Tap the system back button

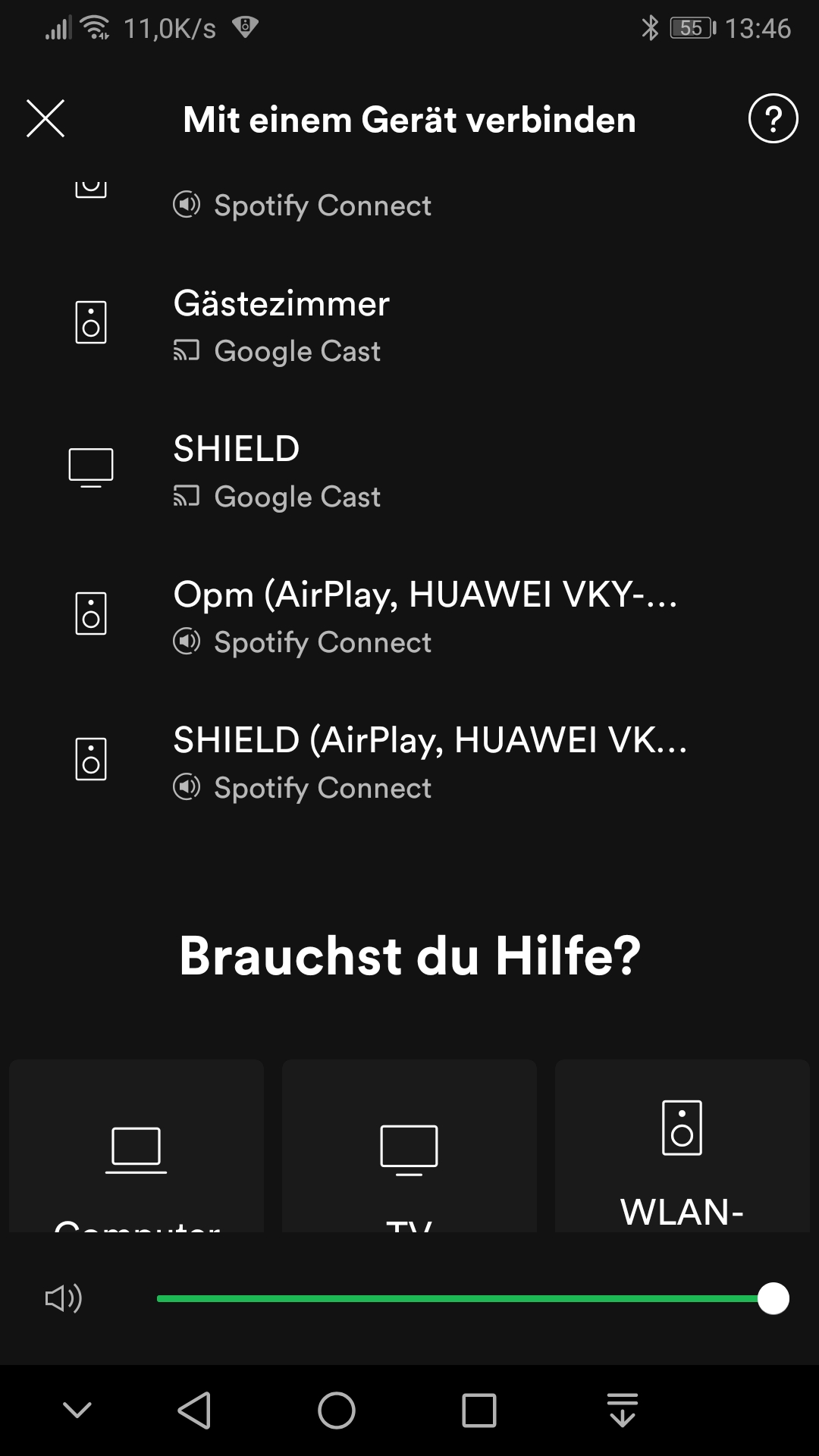[194, 1411]
